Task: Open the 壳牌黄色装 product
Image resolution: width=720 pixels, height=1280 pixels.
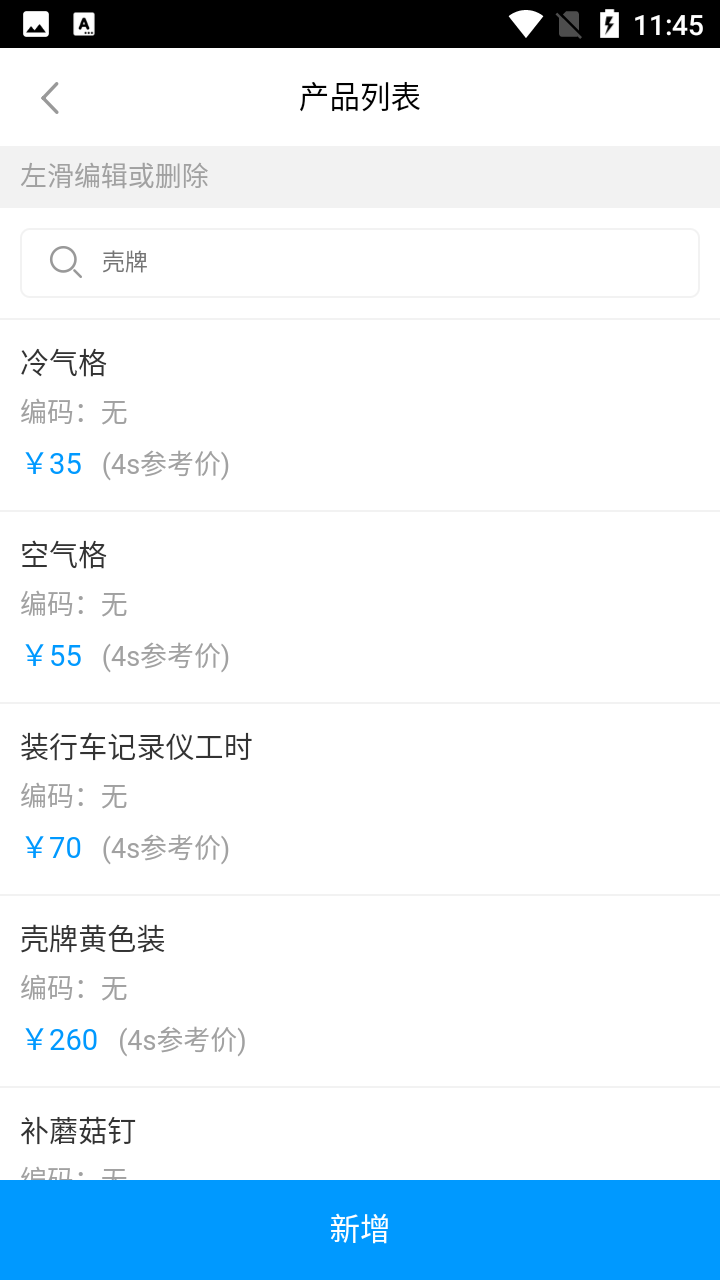Action: [360, 991]
